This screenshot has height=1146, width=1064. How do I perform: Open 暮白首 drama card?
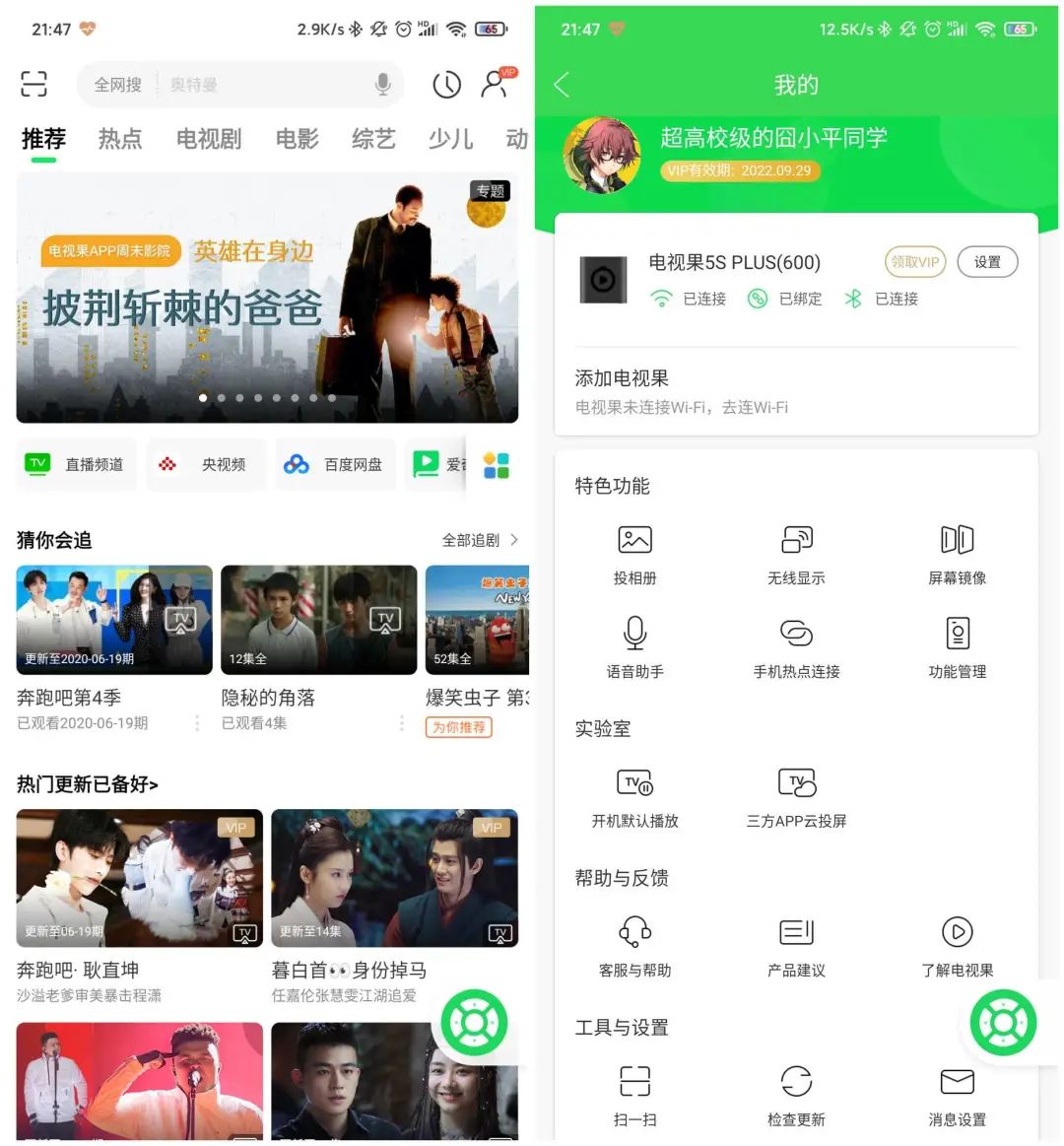coord(394,878)
